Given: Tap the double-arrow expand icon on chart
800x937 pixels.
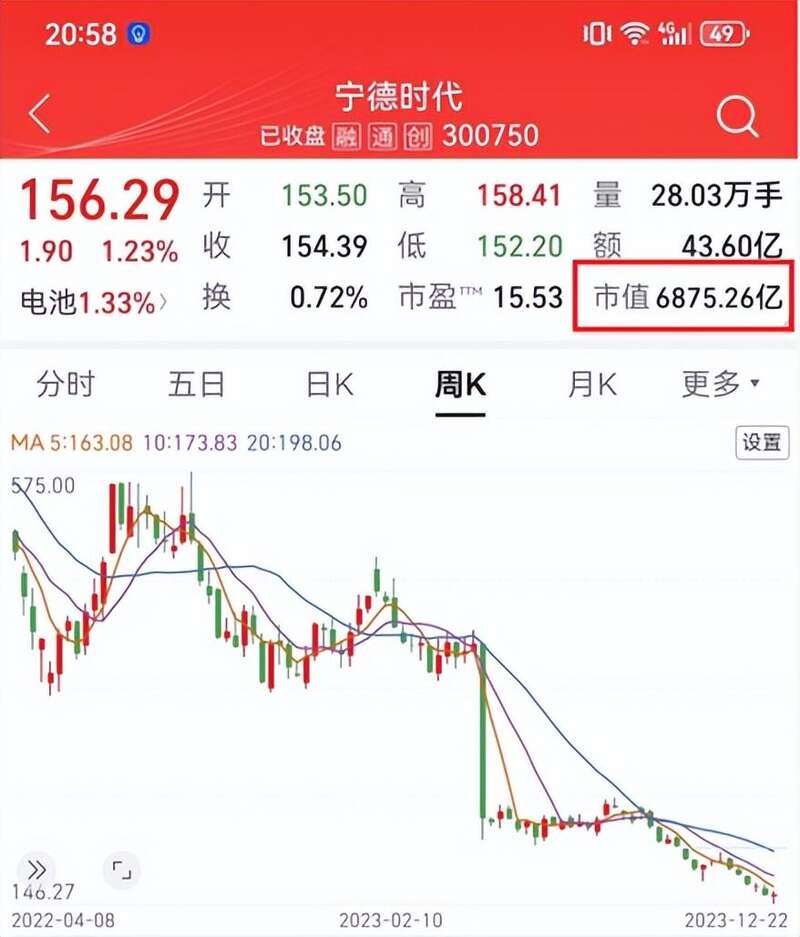Looking at the screenshot, I should [38, 869].
